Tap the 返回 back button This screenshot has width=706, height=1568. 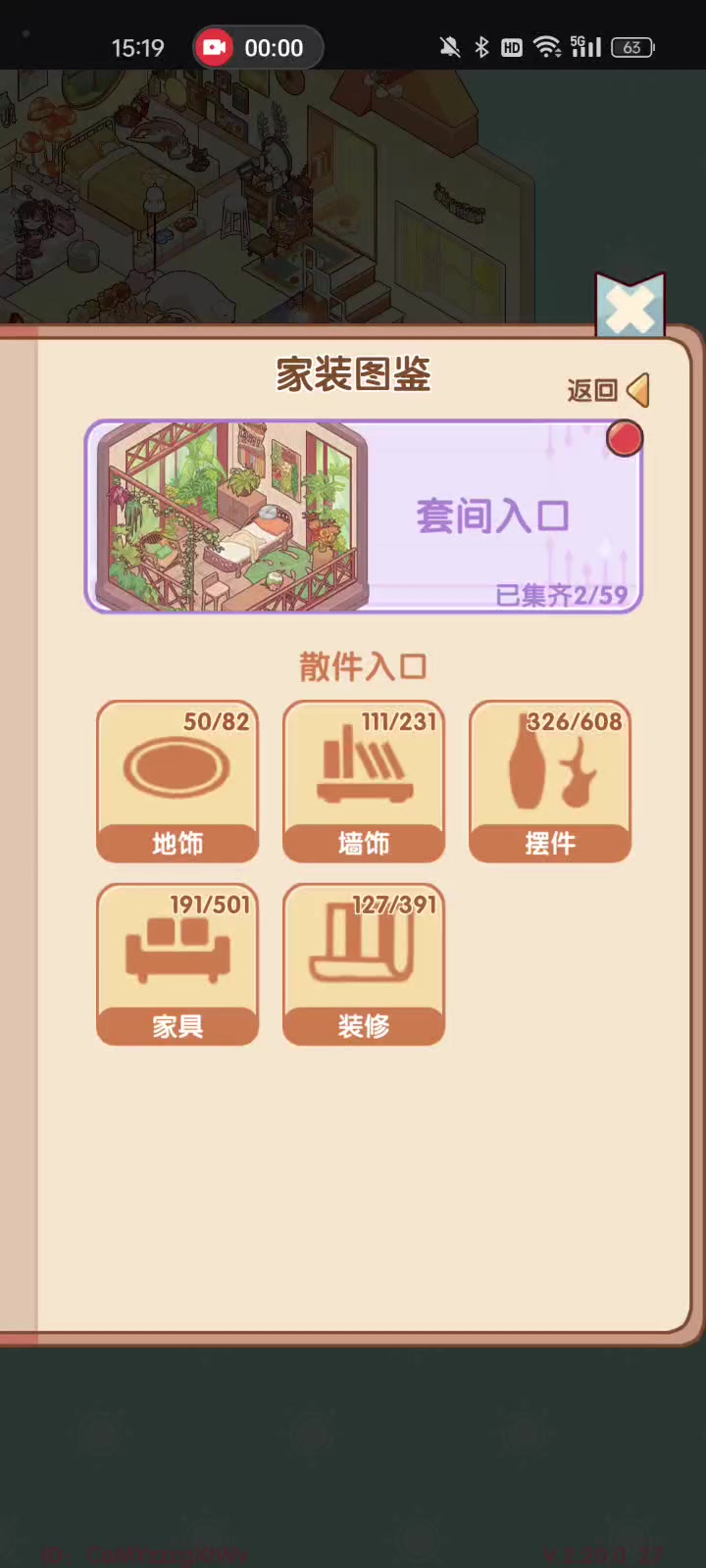[608, 390]
